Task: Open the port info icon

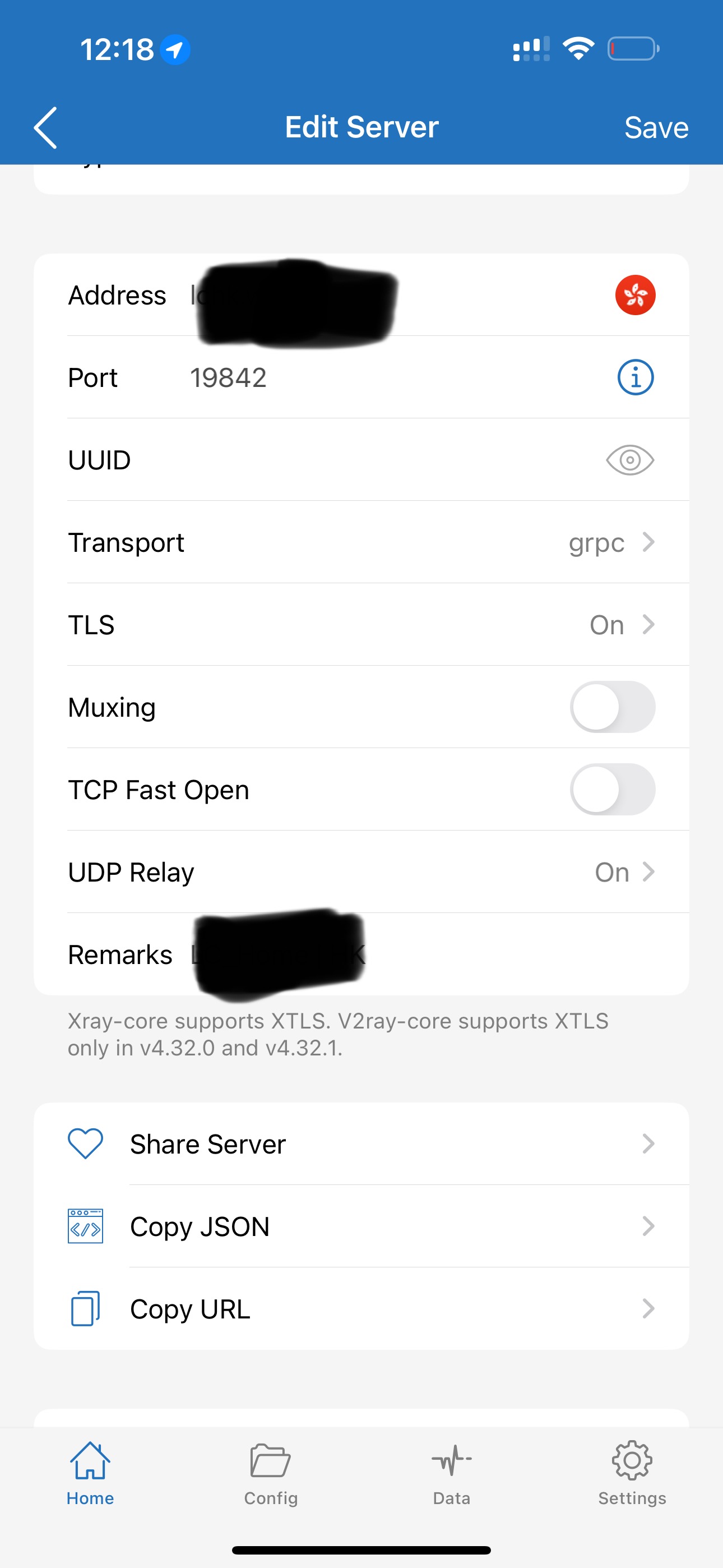Action: click(x=636, y=377)
